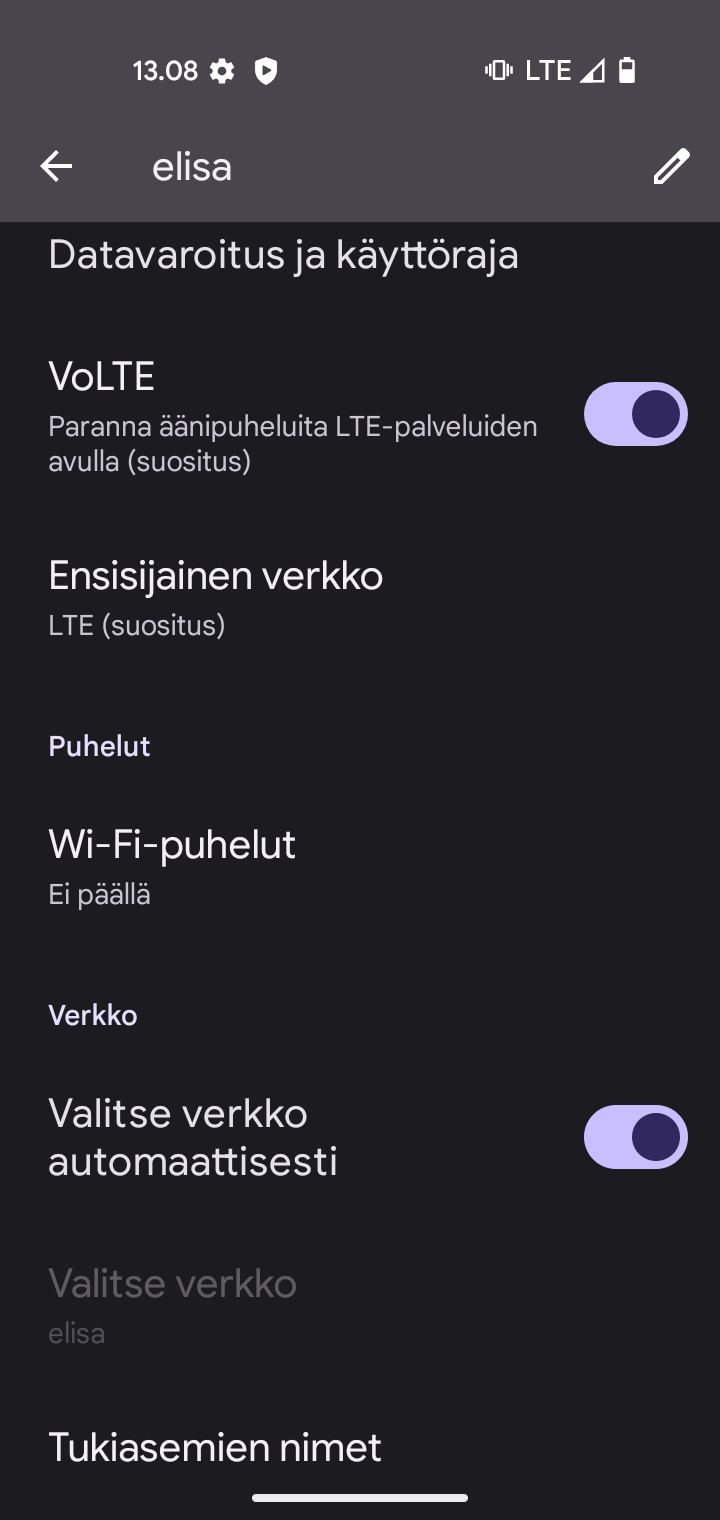Image resolution: width=720 pixels, height=1520 pixels.
Task: Open Ensisijainen verkko setting
Action: click(x=360, y=598)
